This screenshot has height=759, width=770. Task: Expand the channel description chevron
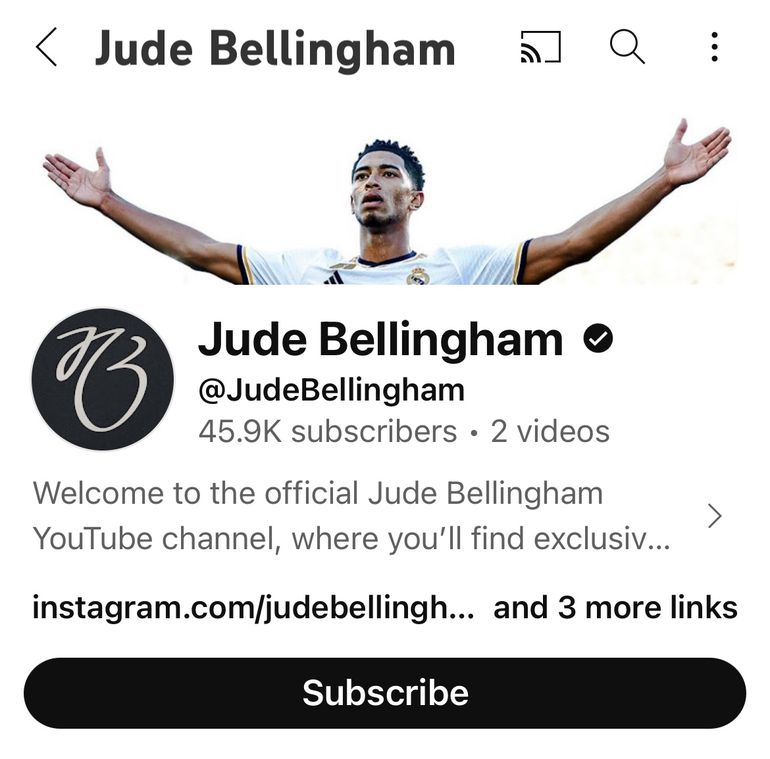click(714, 516)
